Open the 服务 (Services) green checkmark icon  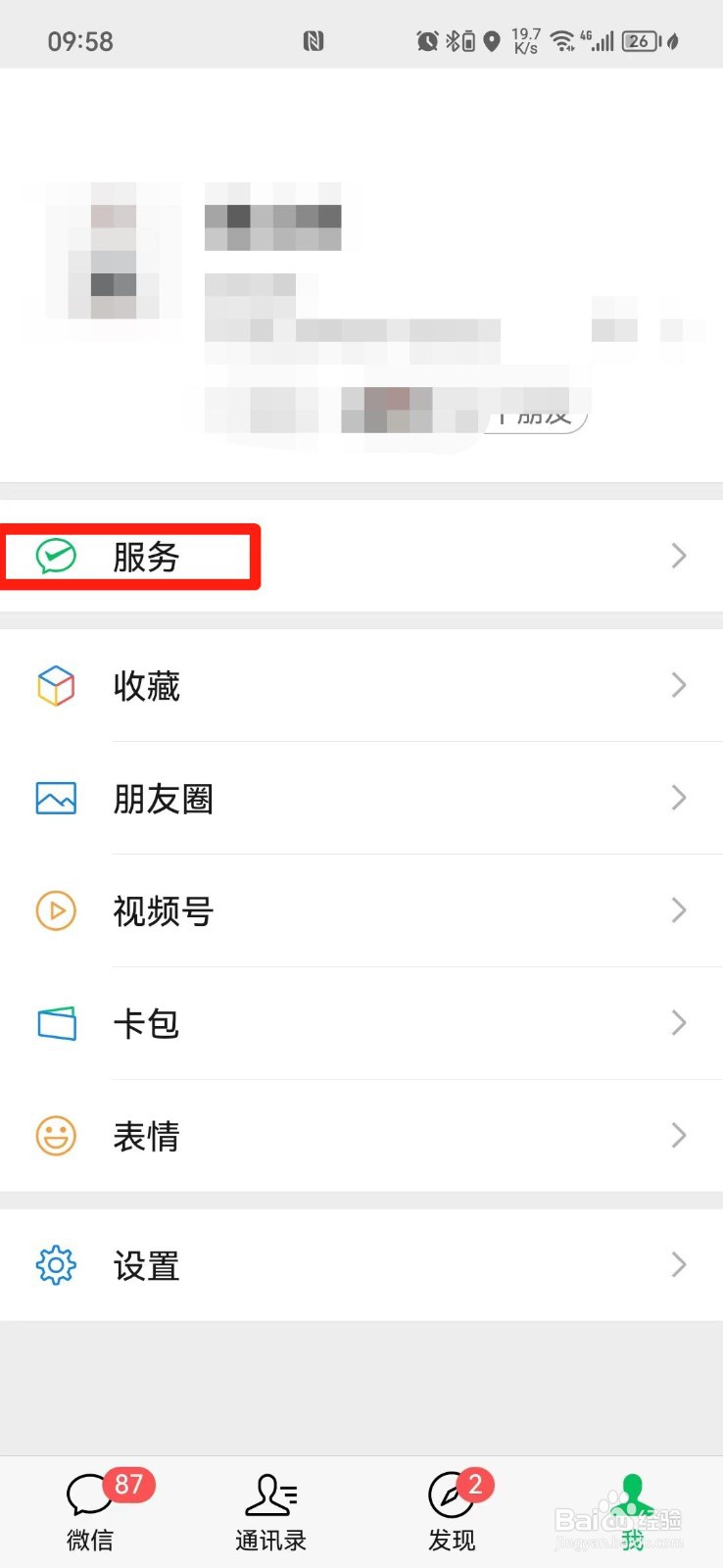[56, 556]
